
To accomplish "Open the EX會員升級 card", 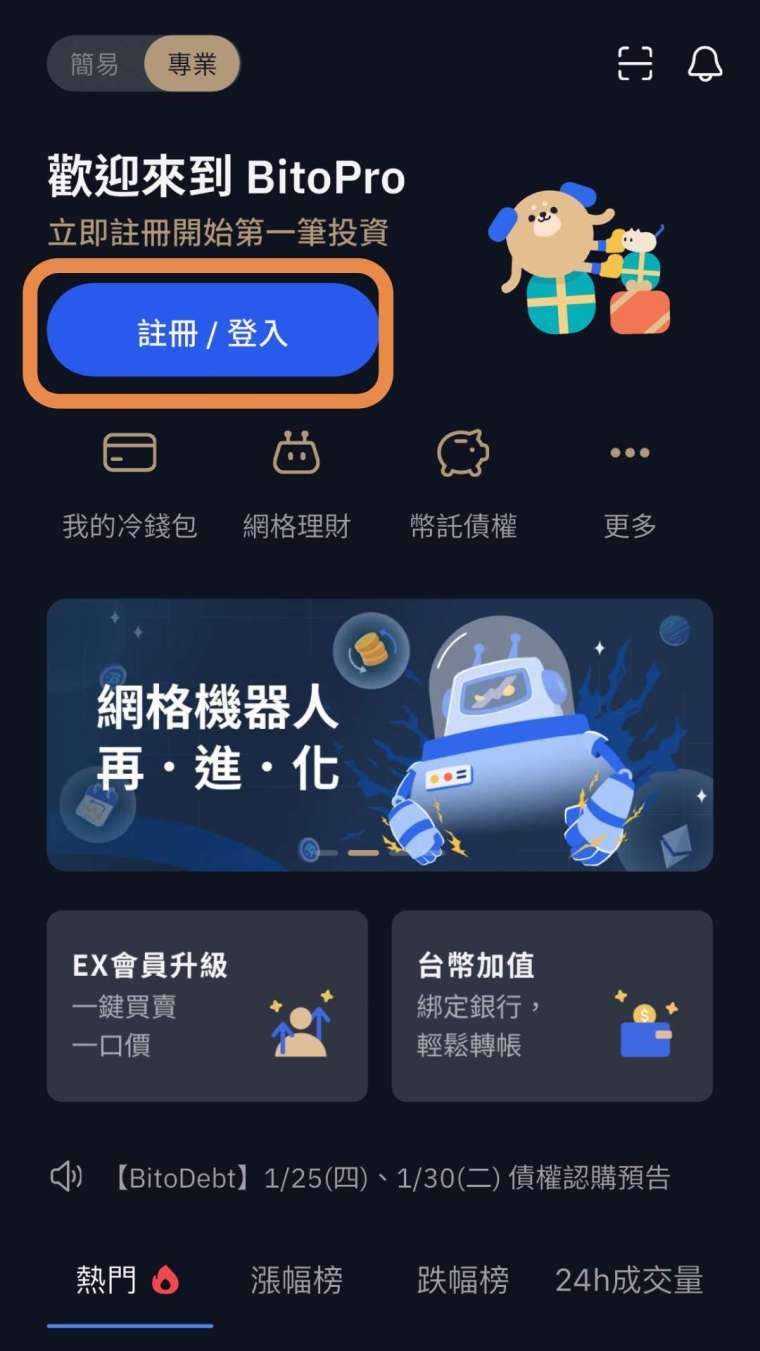I will pos(207,1005).
